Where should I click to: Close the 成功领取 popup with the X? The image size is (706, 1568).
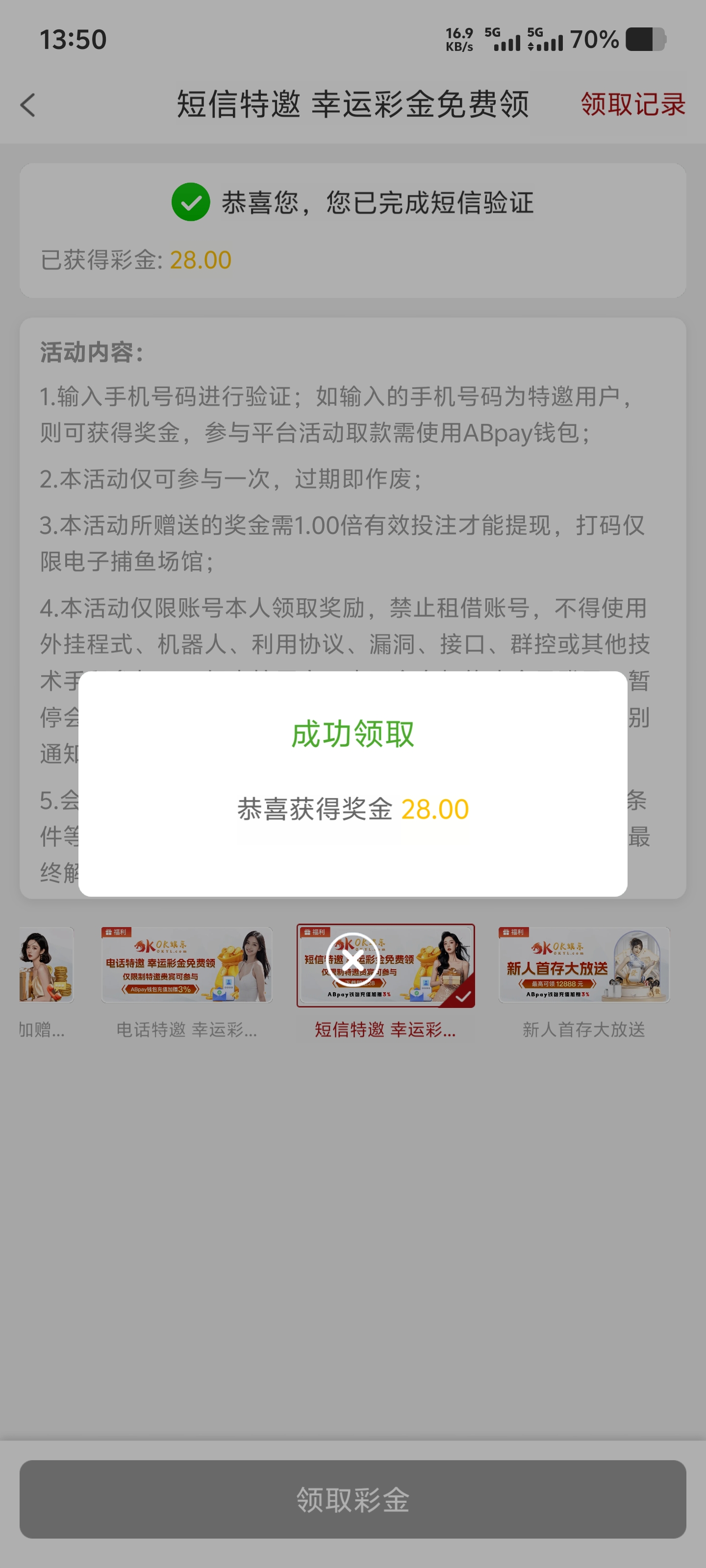click(353, 960)
